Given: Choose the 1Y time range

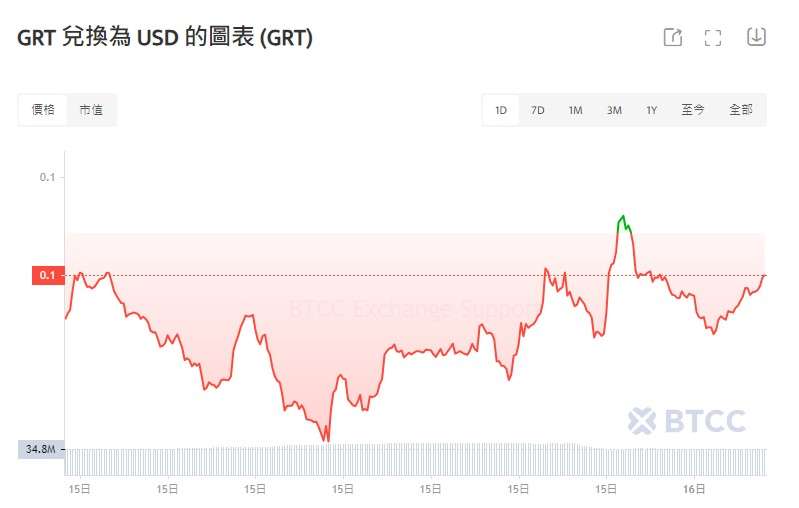Looking at the screenshot, I should click(651, 110).
